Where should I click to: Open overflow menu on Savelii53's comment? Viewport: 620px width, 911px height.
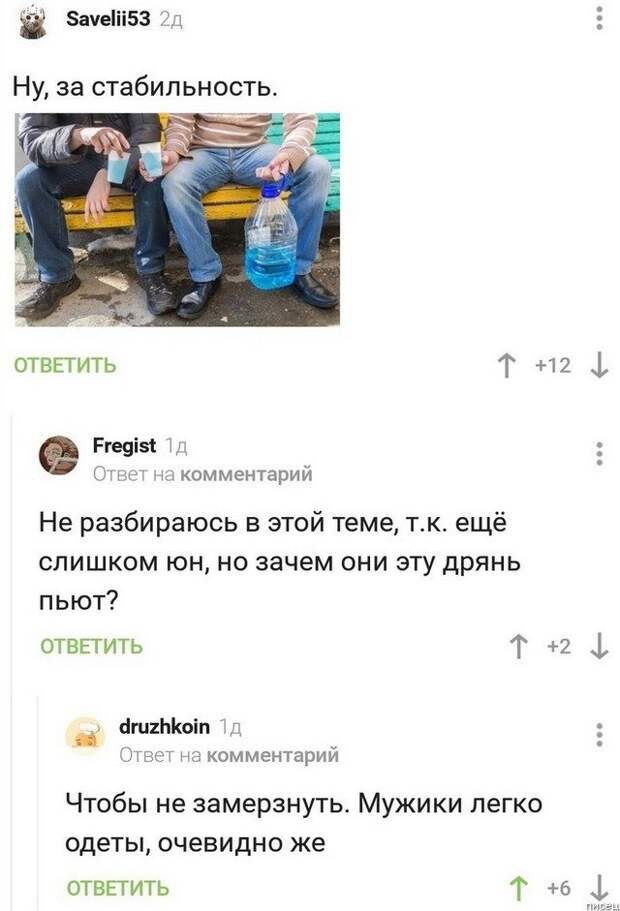pyautogui.click(x=599, y=18)
